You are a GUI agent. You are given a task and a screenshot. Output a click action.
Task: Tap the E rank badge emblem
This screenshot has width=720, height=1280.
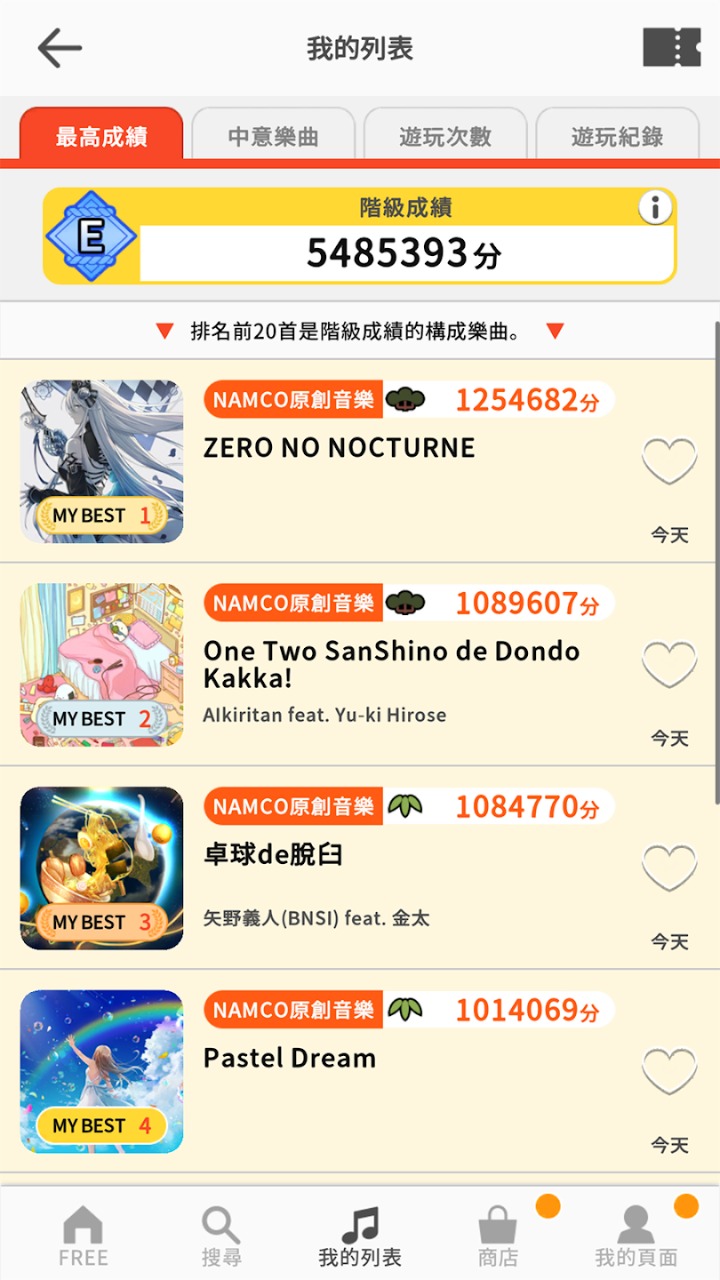tap(90, 237)
